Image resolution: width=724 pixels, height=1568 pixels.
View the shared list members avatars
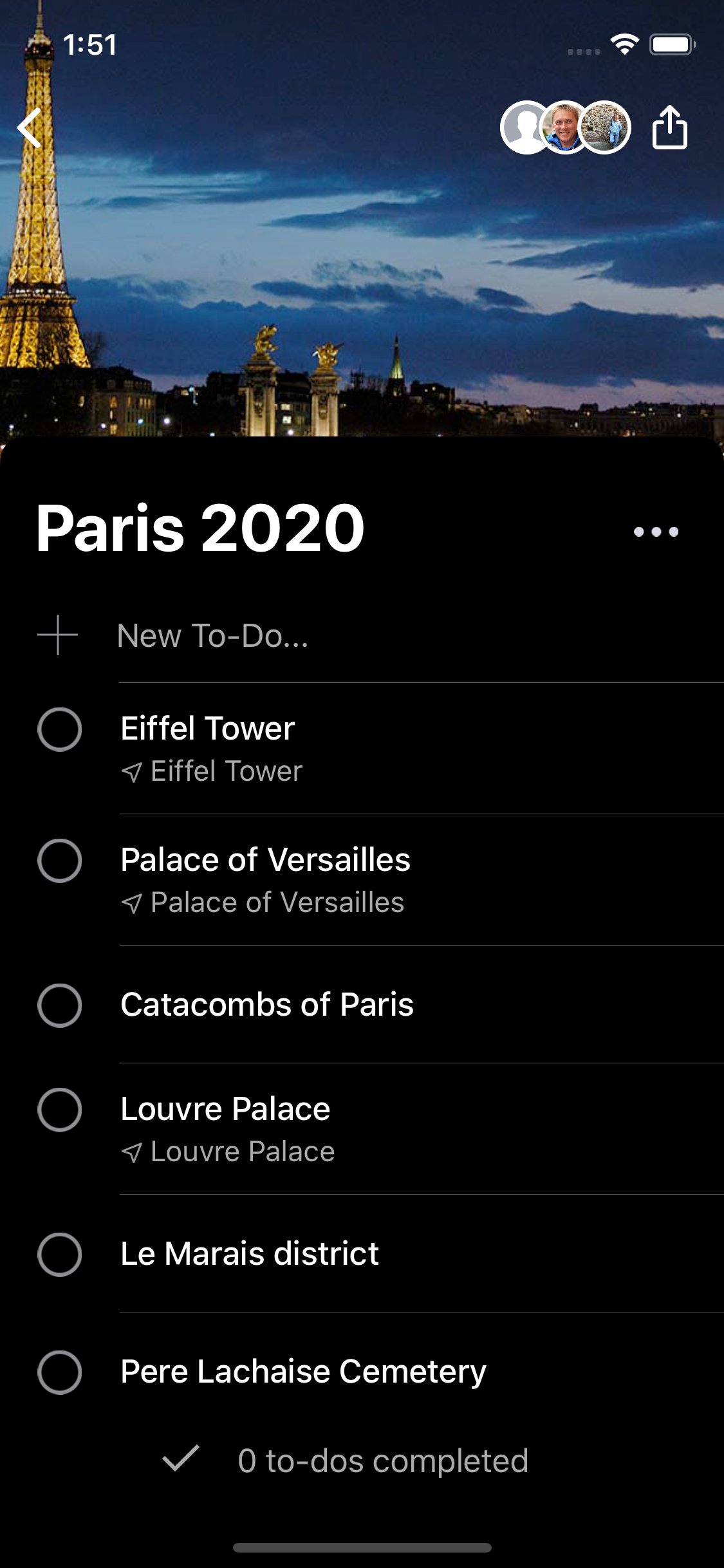pos(565,127)
